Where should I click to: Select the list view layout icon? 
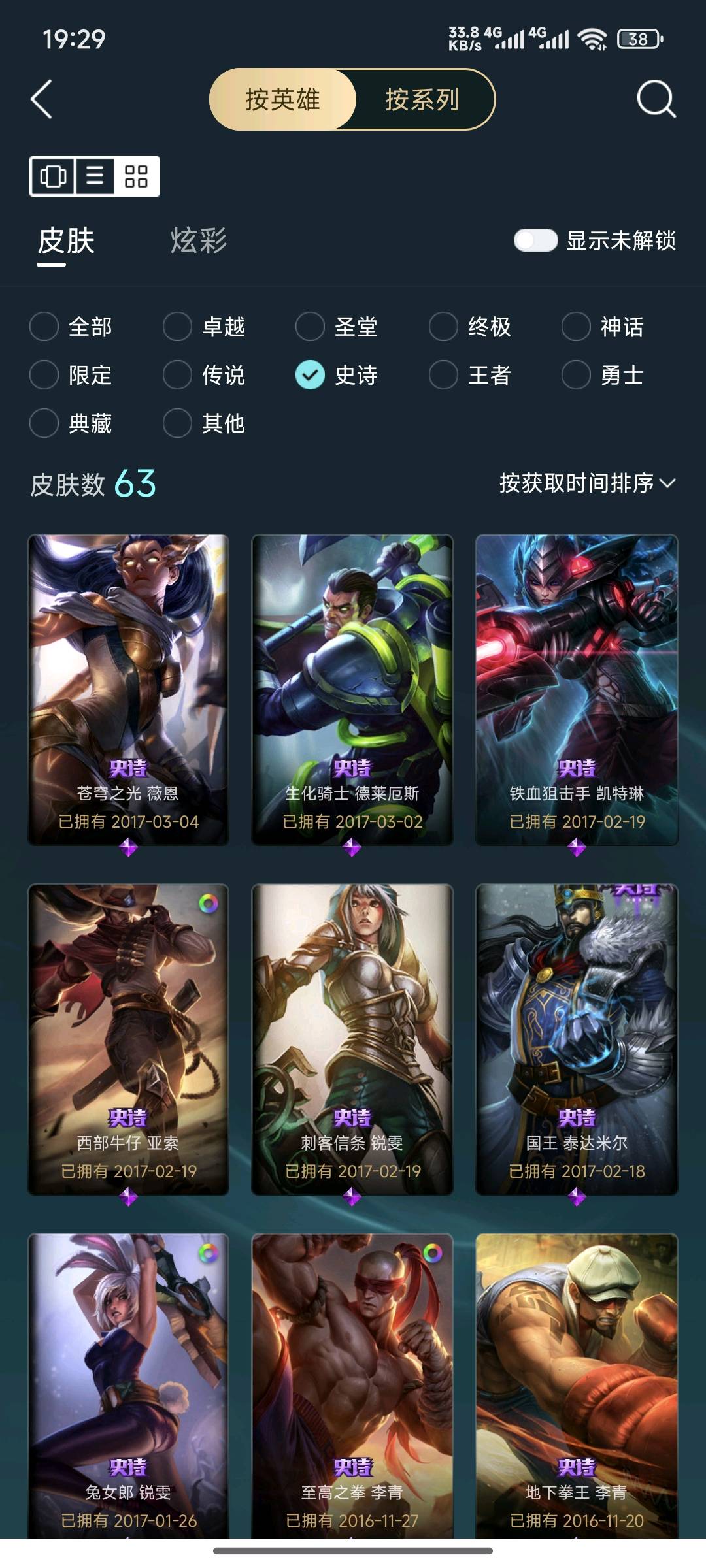tap(95, 176)
